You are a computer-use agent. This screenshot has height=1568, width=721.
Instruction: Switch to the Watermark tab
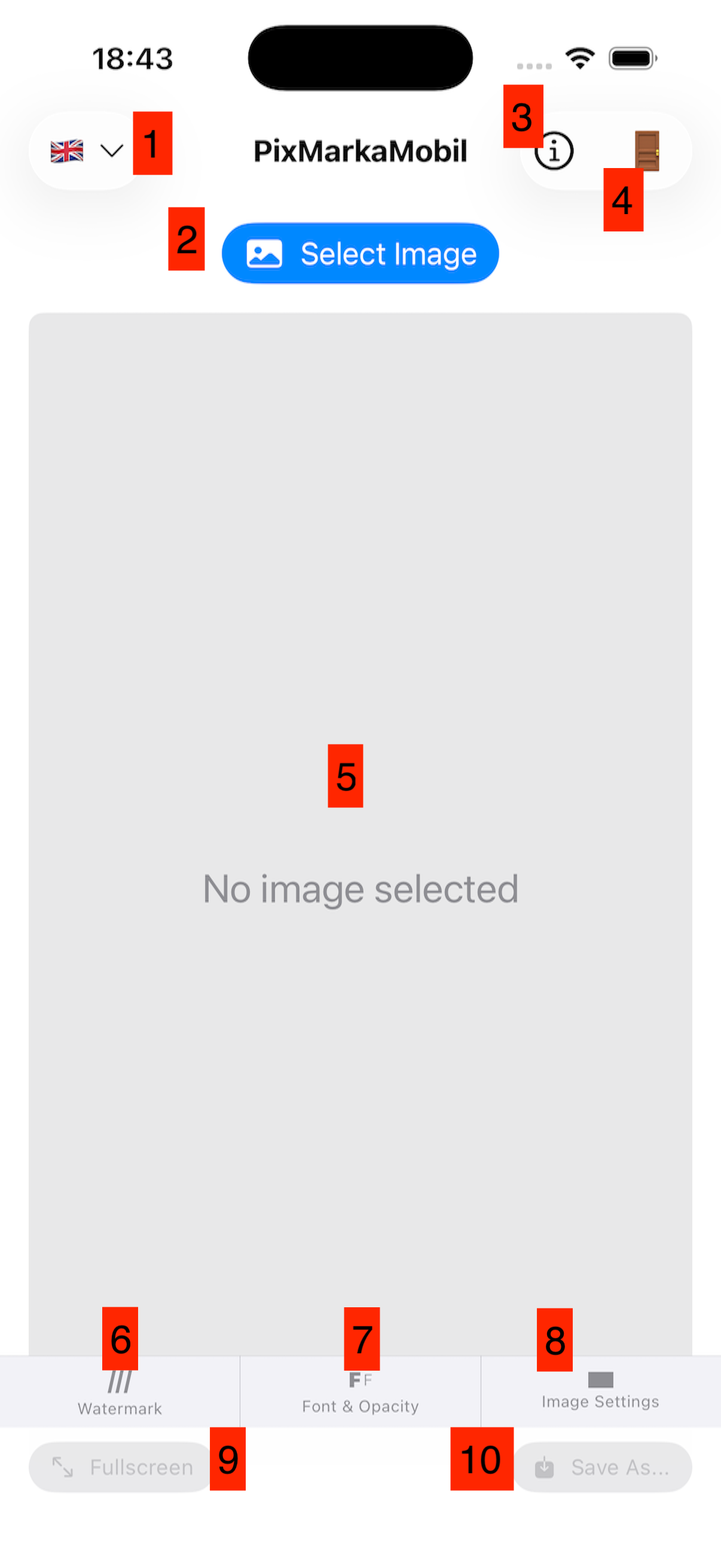click(120, 1393)
